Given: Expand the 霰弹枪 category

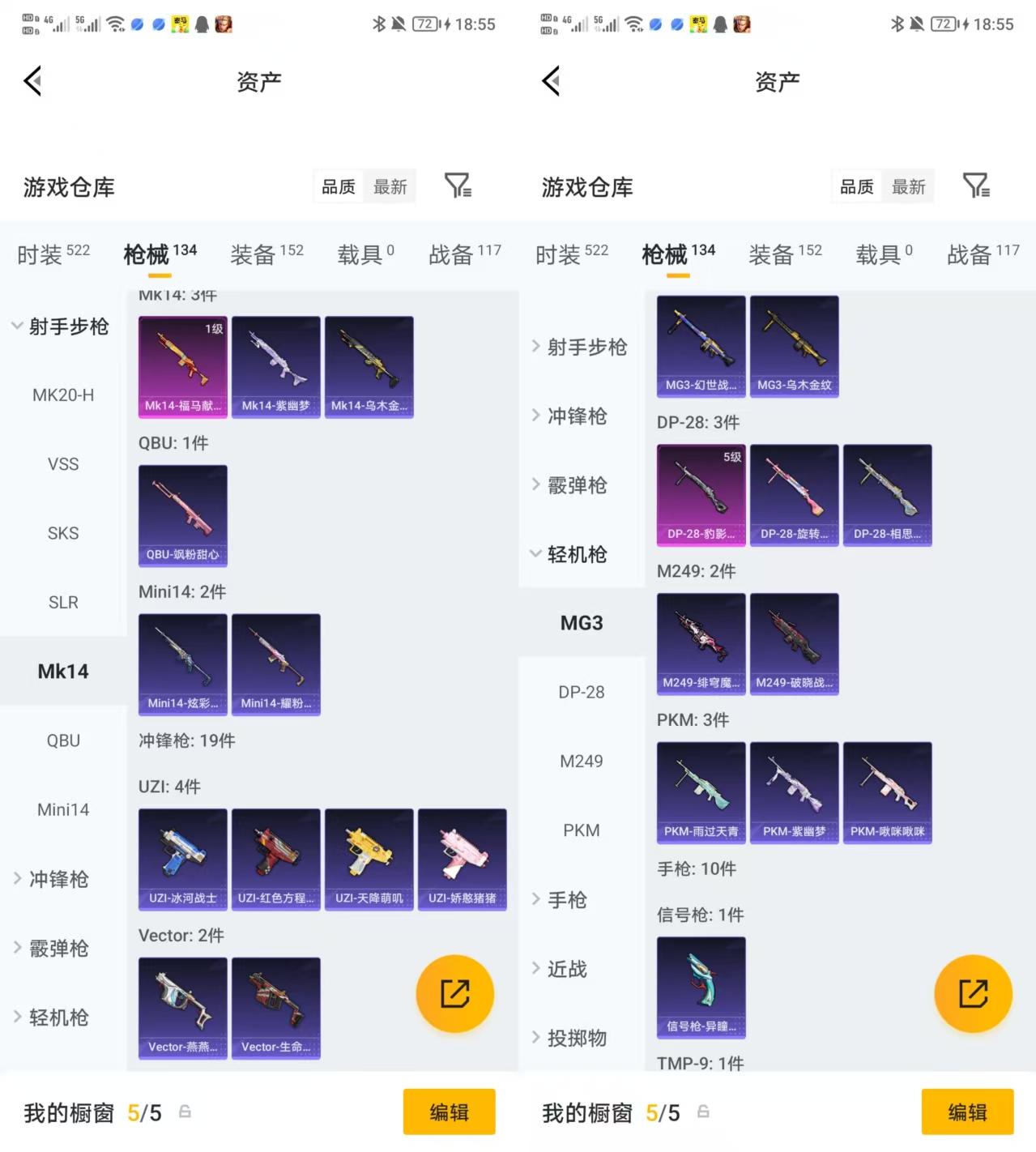Looking at the screenshot, I should 57,949.
